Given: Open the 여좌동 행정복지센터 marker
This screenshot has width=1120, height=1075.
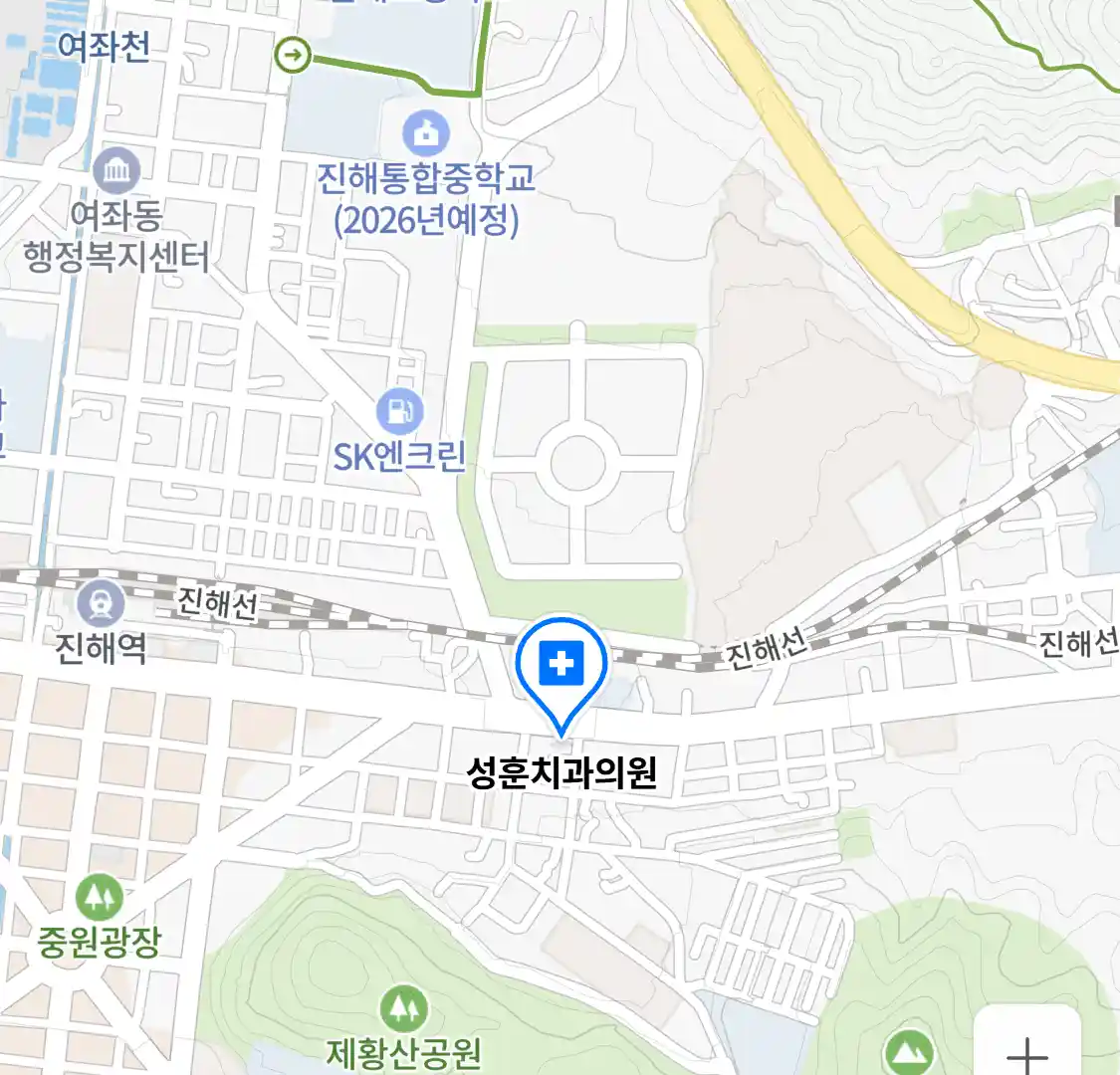Looking at the screenshot, I should [117, 171].
